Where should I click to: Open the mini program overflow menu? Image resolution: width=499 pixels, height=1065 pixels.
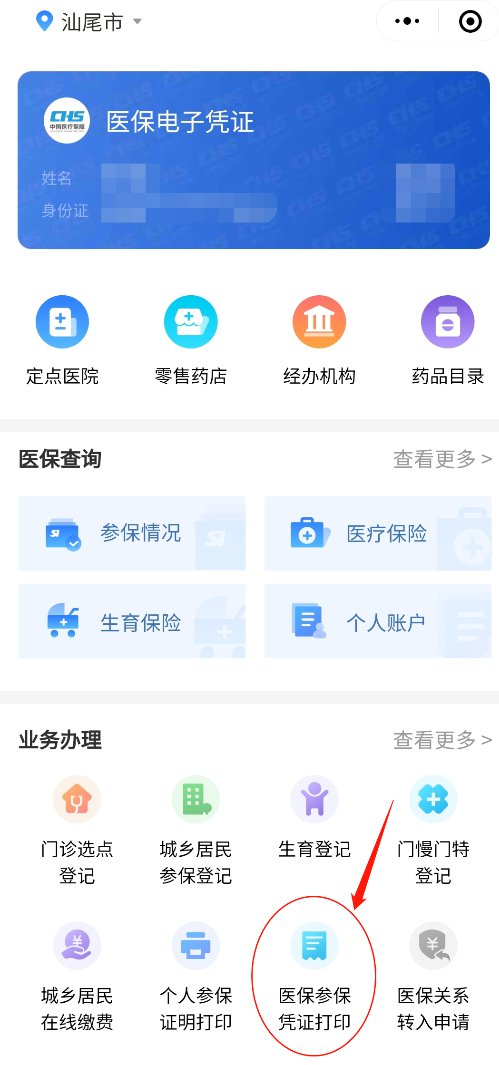(407, 22)
